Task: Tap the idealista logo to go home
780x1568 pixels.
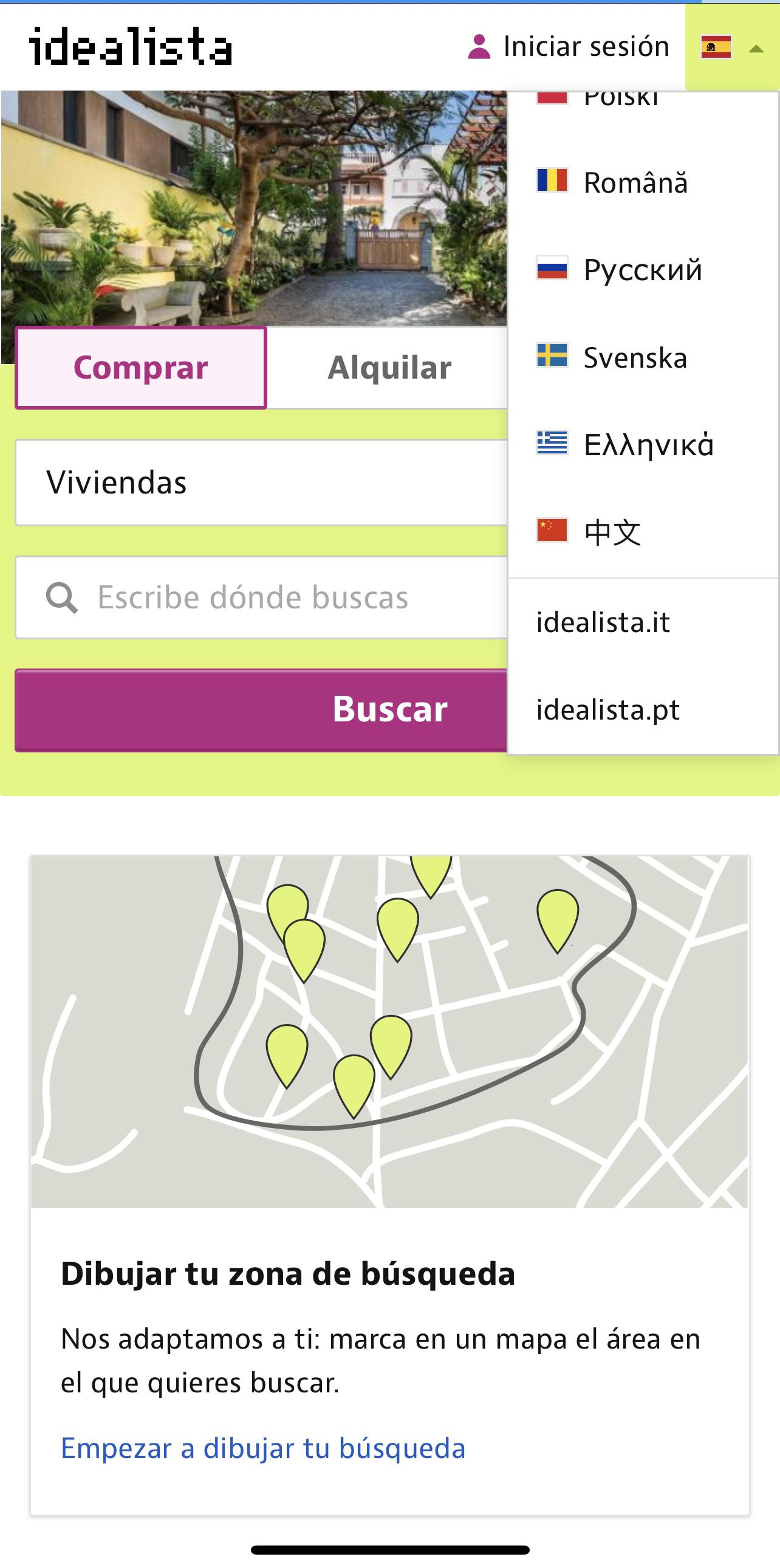Action: tap(131, 47)
